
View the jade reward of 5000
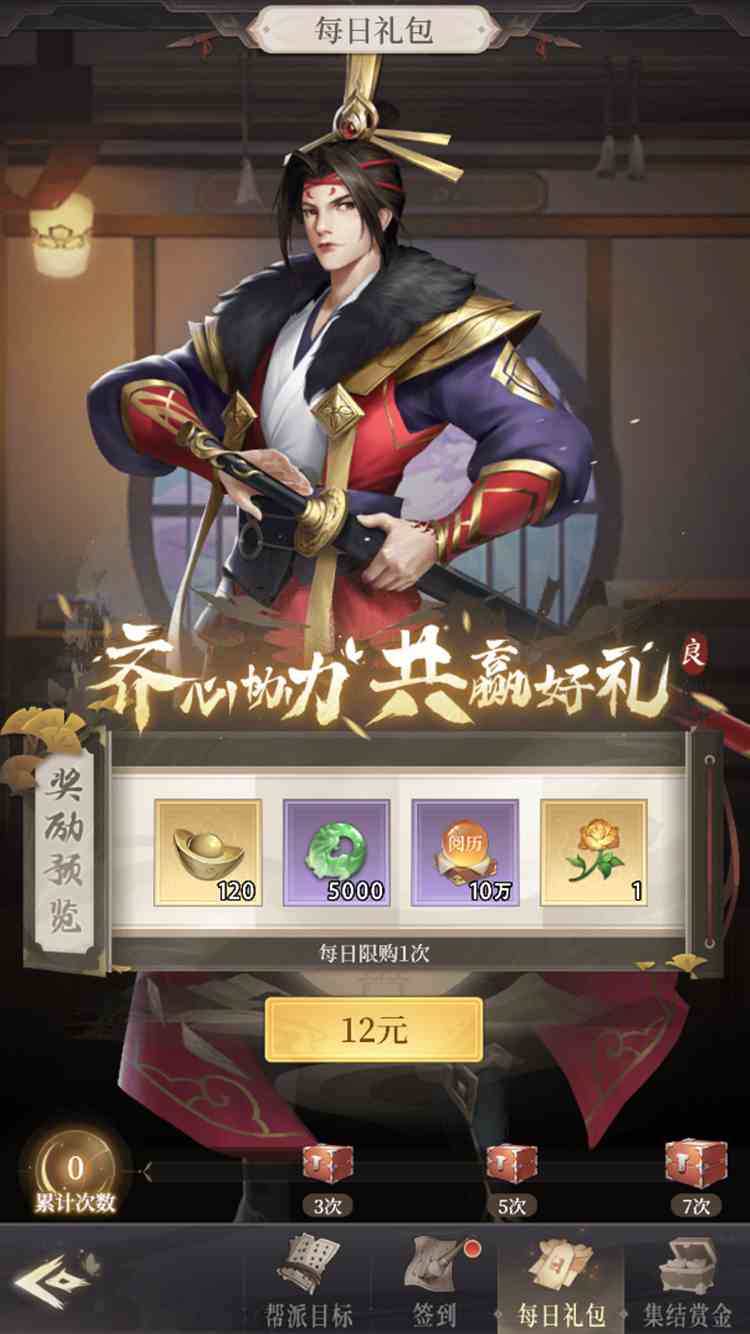336,852
